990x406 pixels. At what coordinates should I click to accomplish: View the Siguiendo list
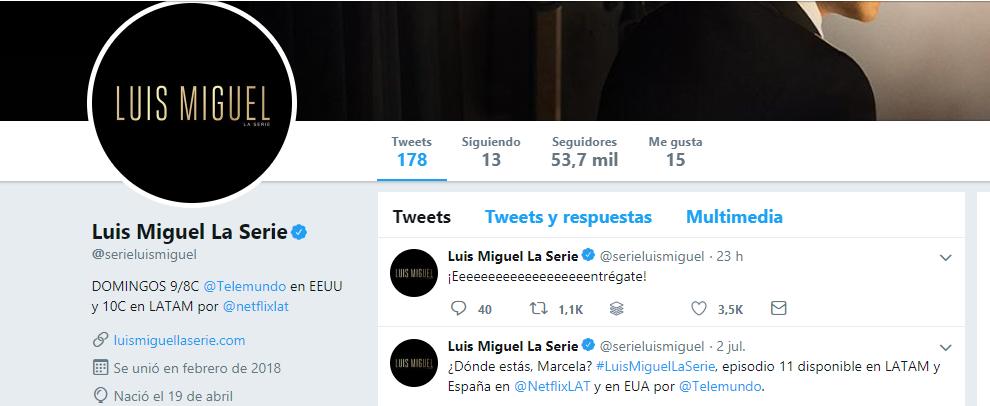[x=490, y=152]
